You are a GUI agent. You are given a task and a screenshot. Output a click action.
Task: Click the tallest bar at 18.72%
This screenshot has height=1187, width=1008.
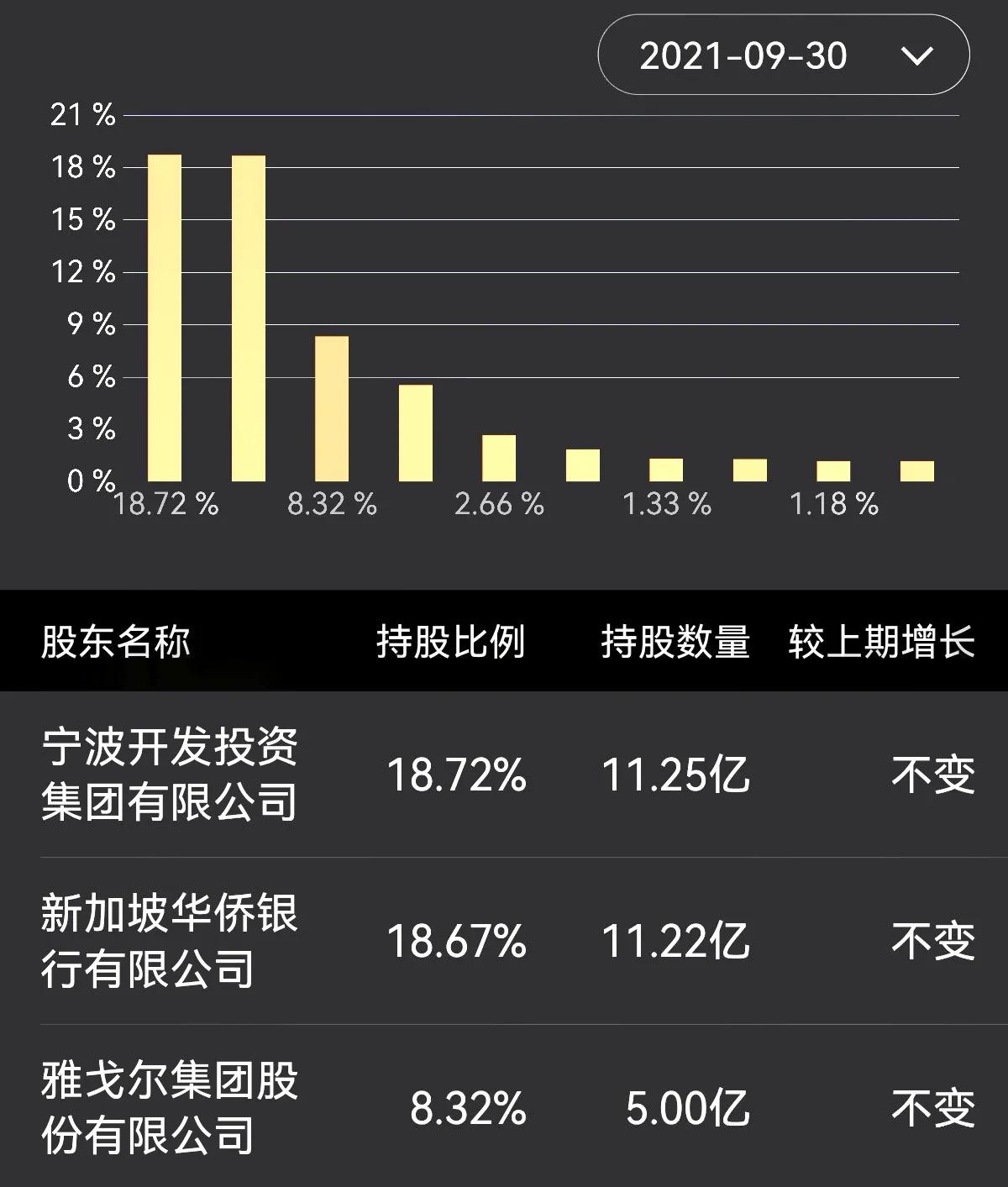click(165, 319)
